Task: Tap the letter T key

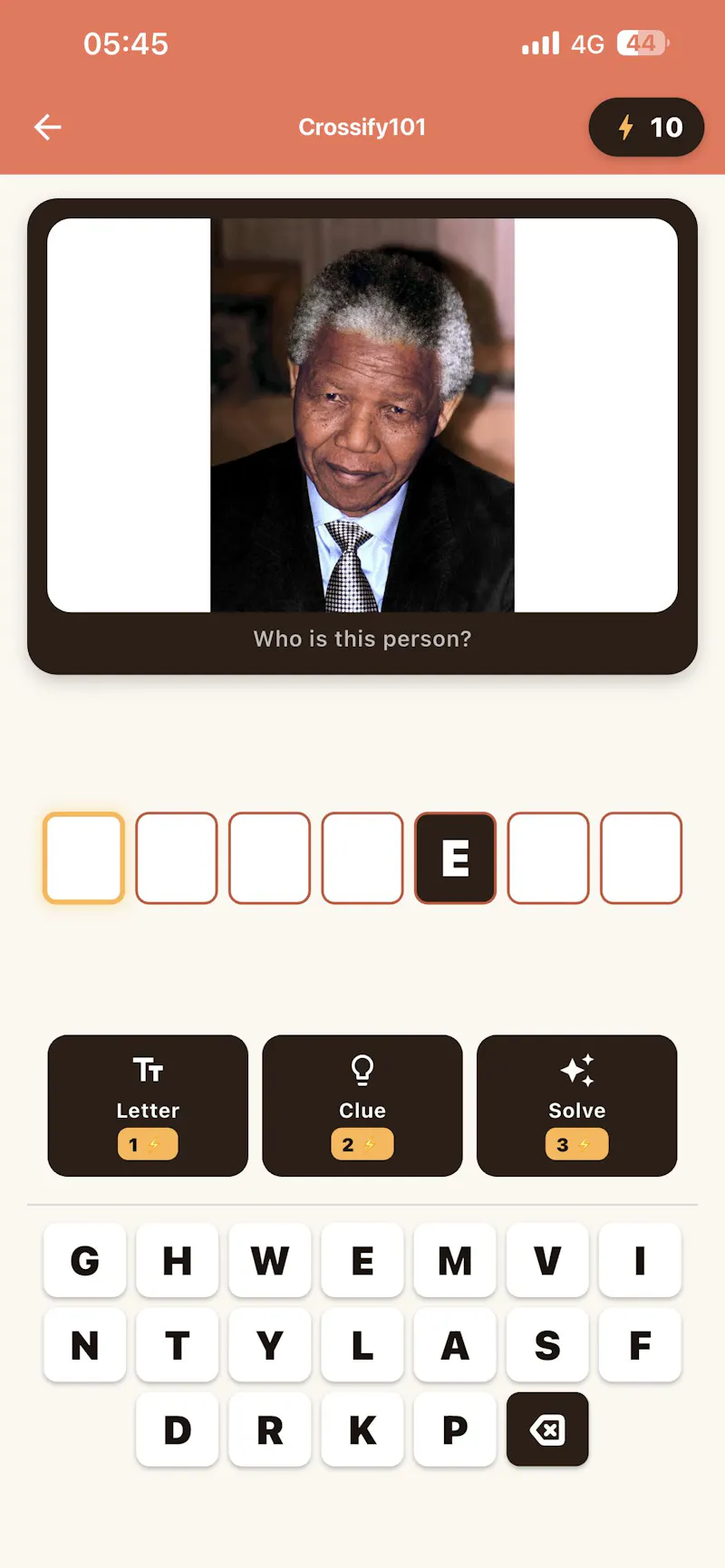Action: [x=178, y=1345]
